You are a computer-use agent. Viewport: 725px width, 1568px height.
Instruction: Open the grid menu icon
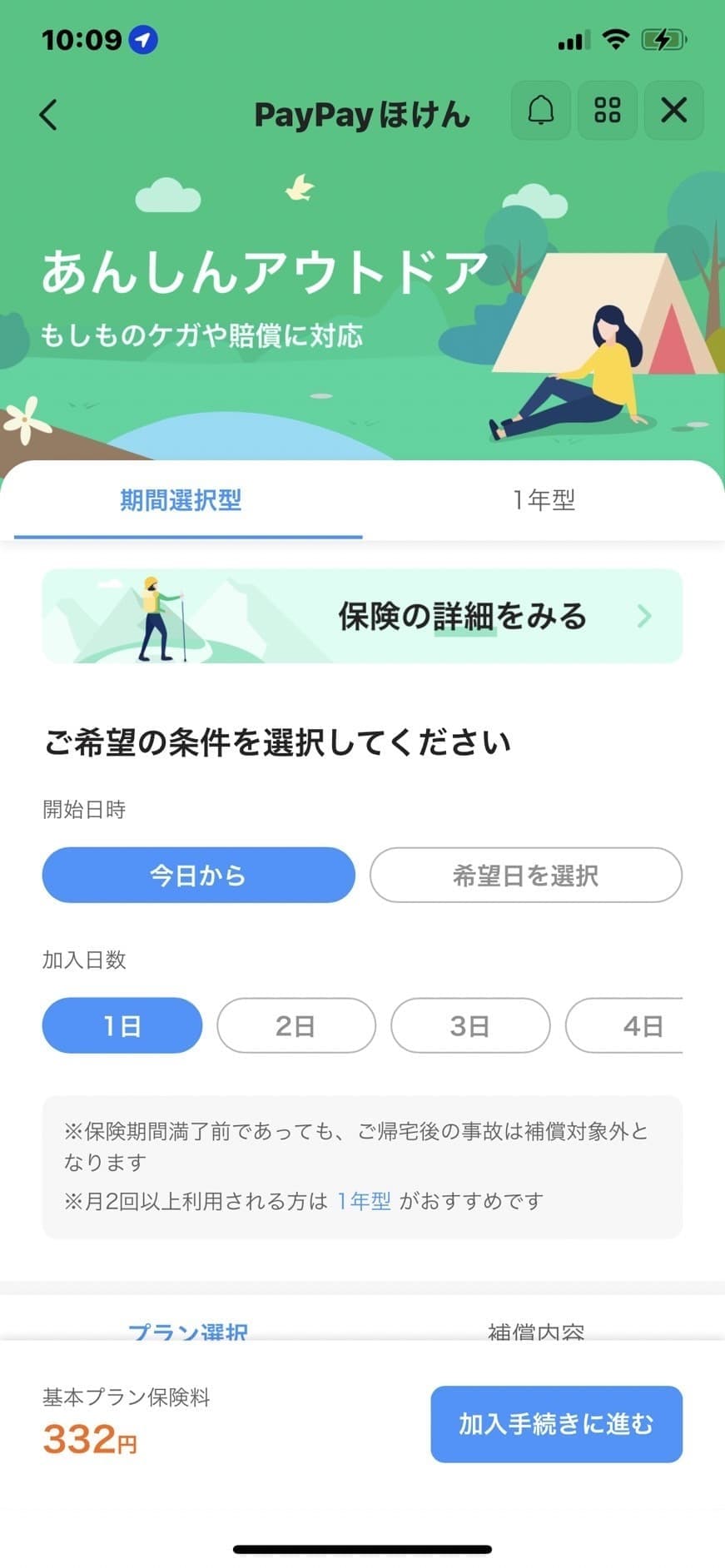pyautogui.click(x=608, y=110)
